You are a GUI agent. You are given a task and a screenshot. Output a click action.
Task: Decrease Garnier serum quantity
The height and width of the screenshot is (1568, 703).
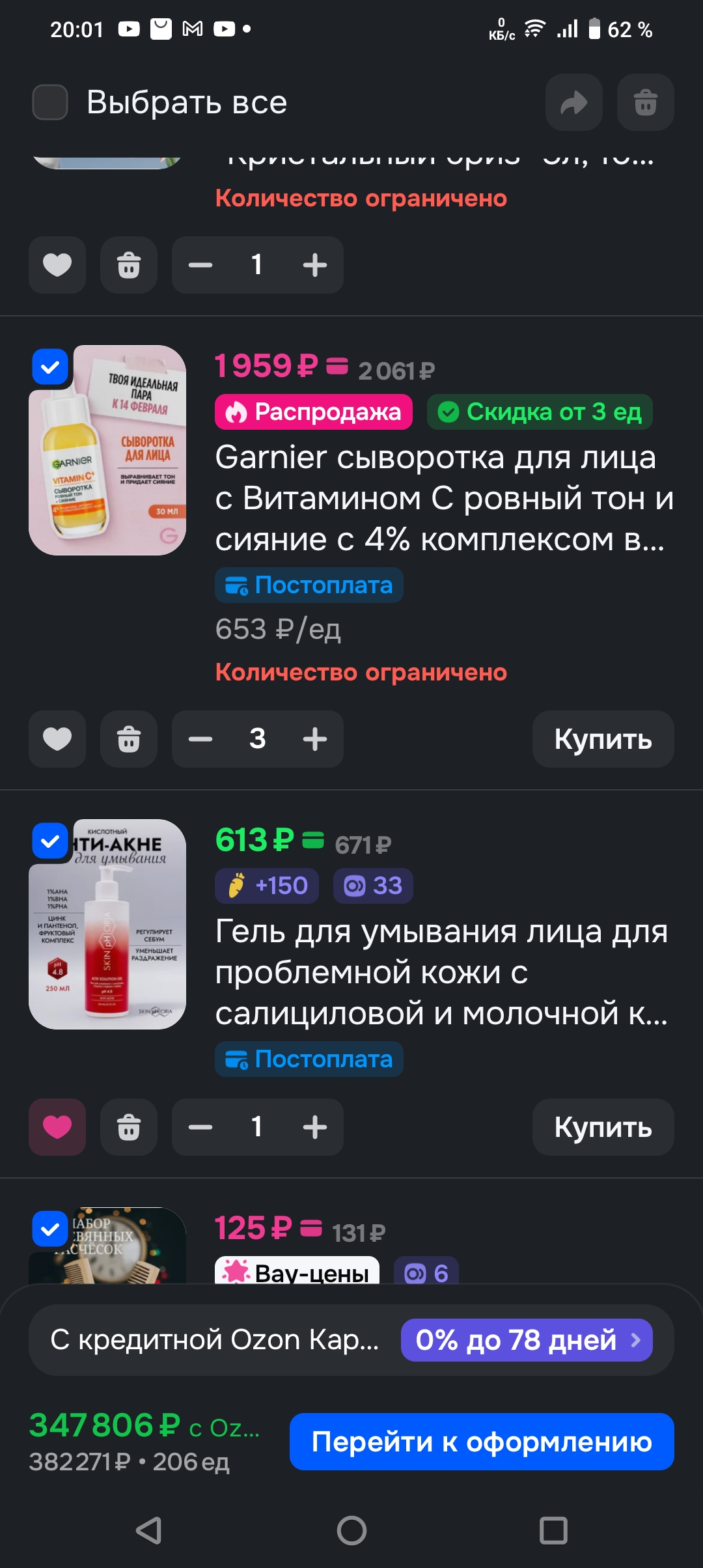[x=200, y=739]
